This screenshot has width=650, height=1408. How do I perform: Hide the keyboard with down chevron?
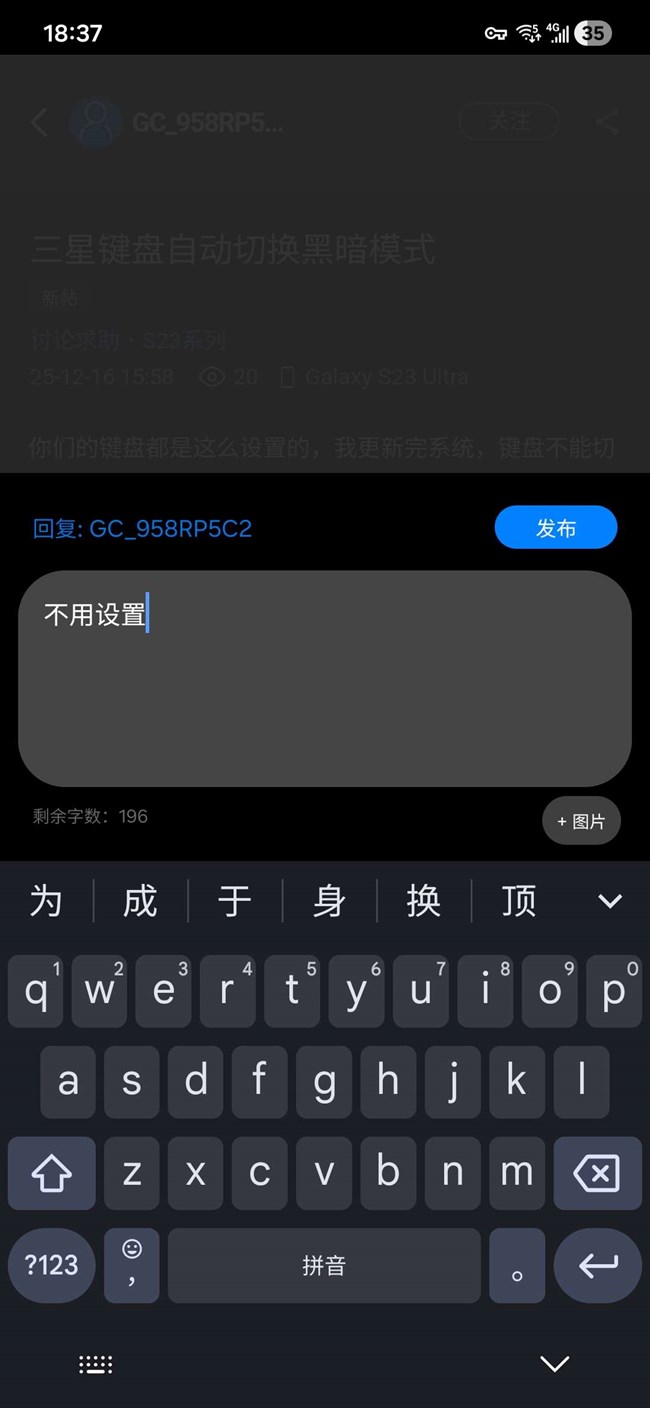(x=553, y=1364)
